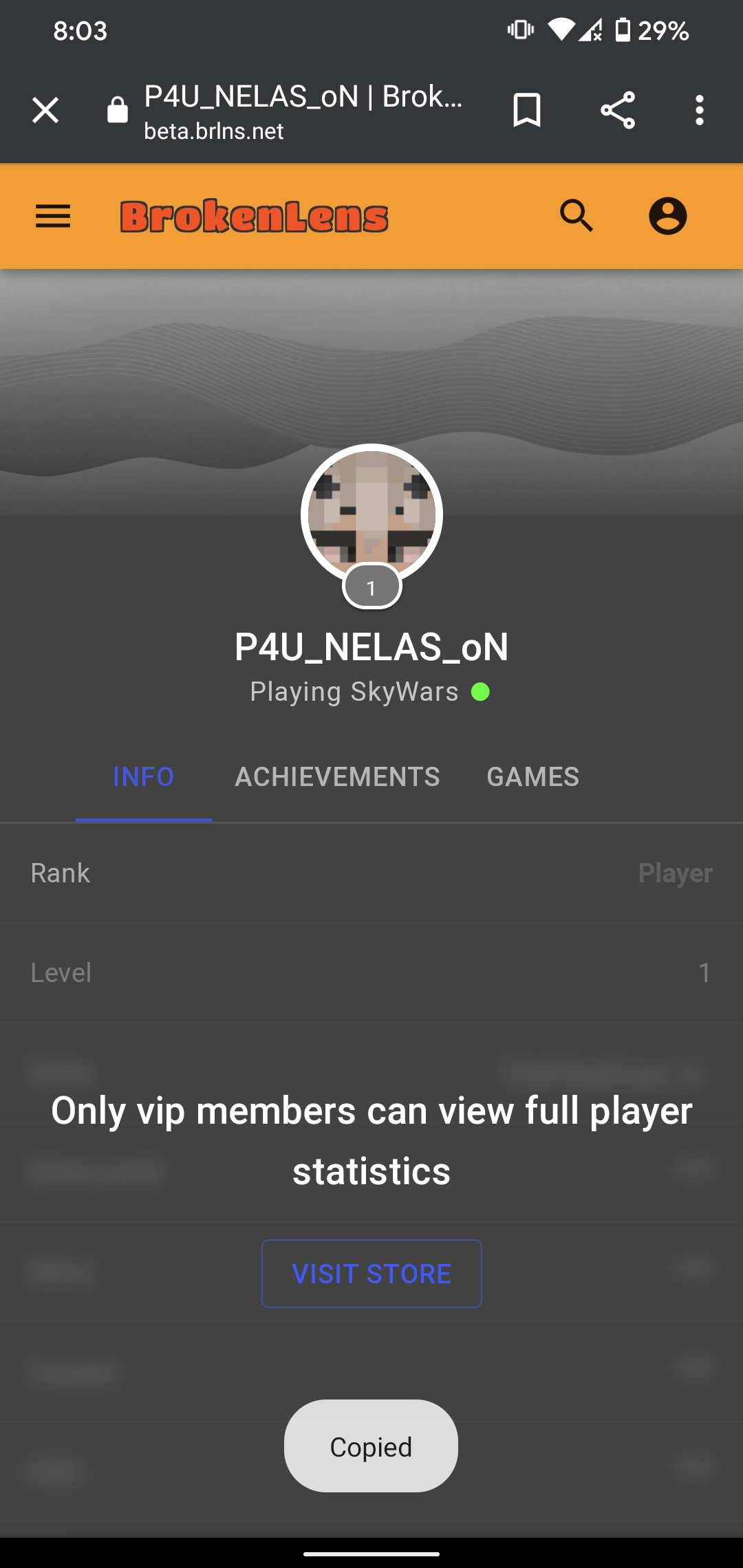Tap the Visit Store button
This screenshot has height=1568, width=743.
371,1274
